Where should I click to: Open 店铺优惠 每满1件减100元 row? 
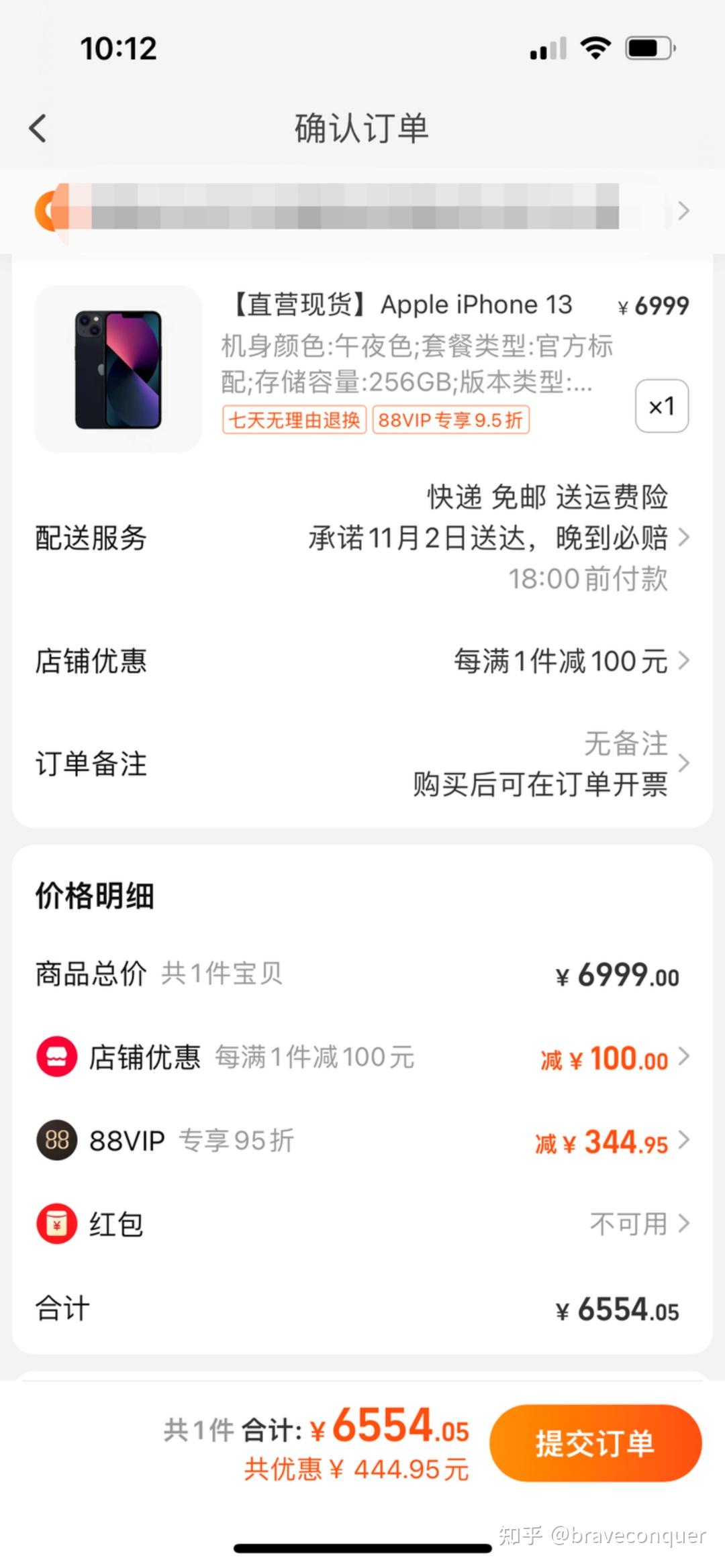[362, 661]
